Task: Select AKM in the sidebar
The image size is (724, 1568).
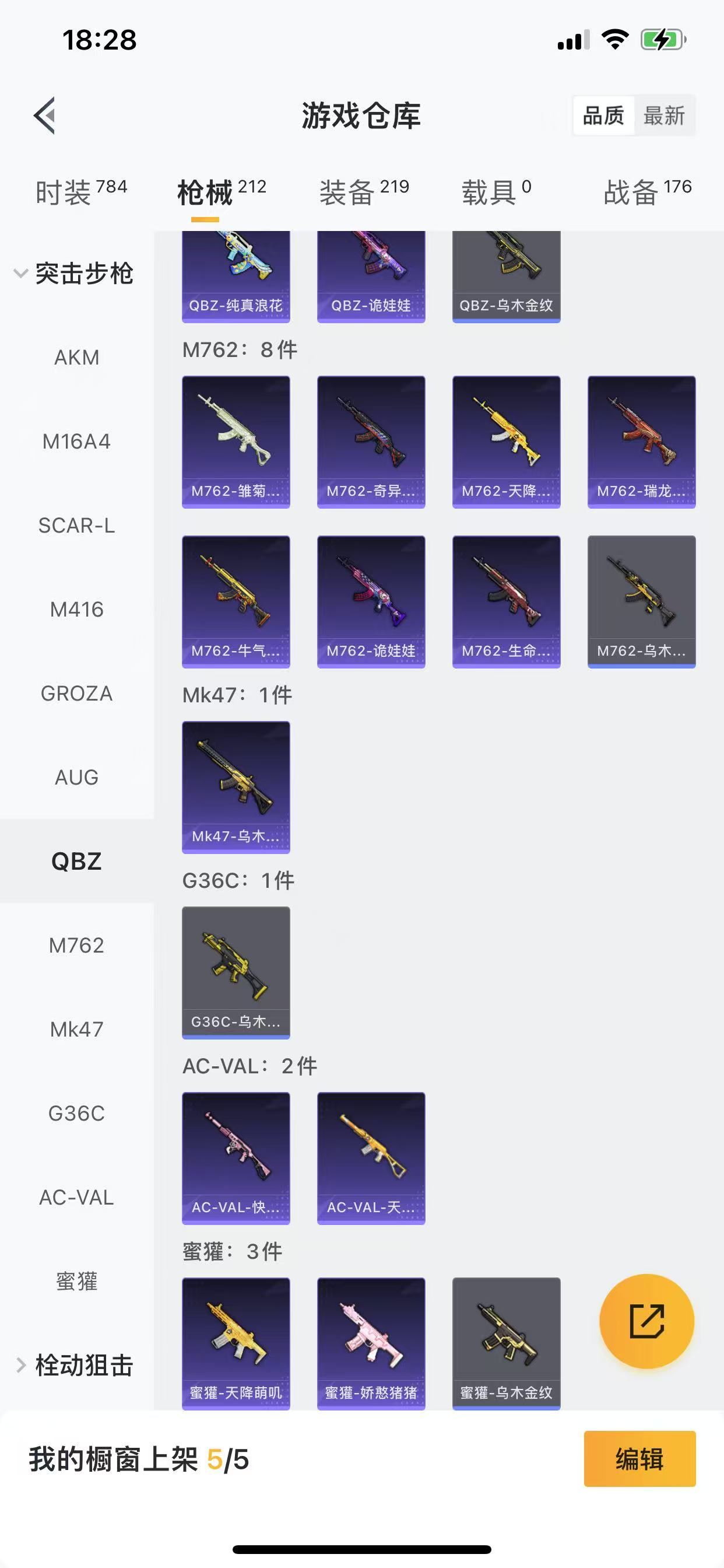Action: pyautogui.click(x=77, y=358)
